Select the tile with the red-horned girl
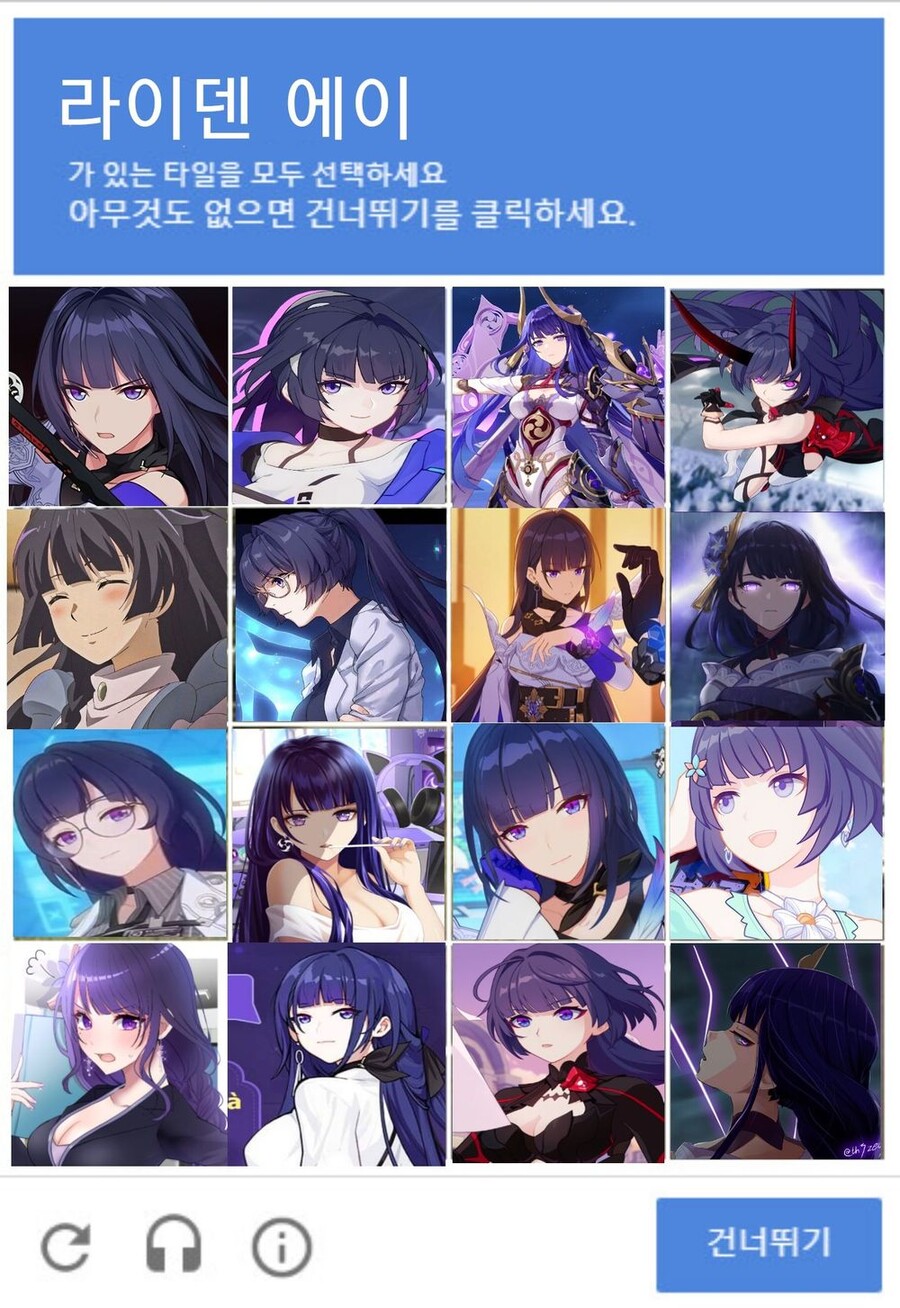 tap(777, 398)
